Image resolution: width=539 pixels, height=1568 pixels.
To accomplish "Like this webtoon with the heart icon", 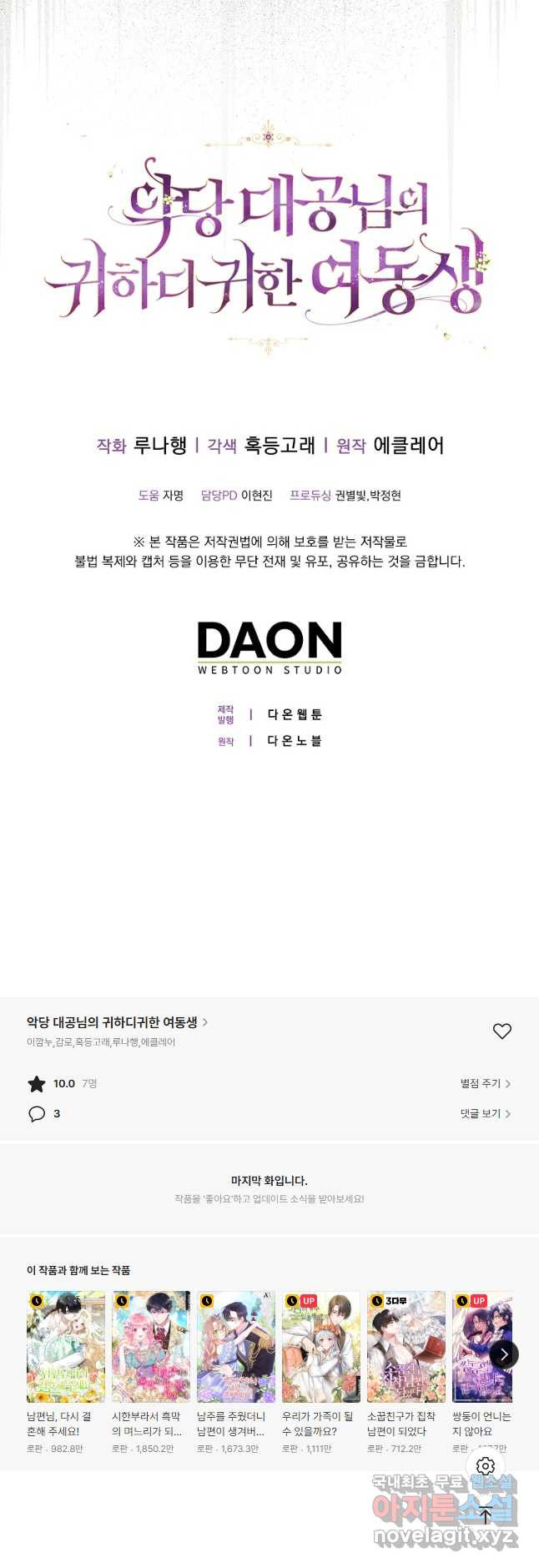I will click(x=501, y=1031).
